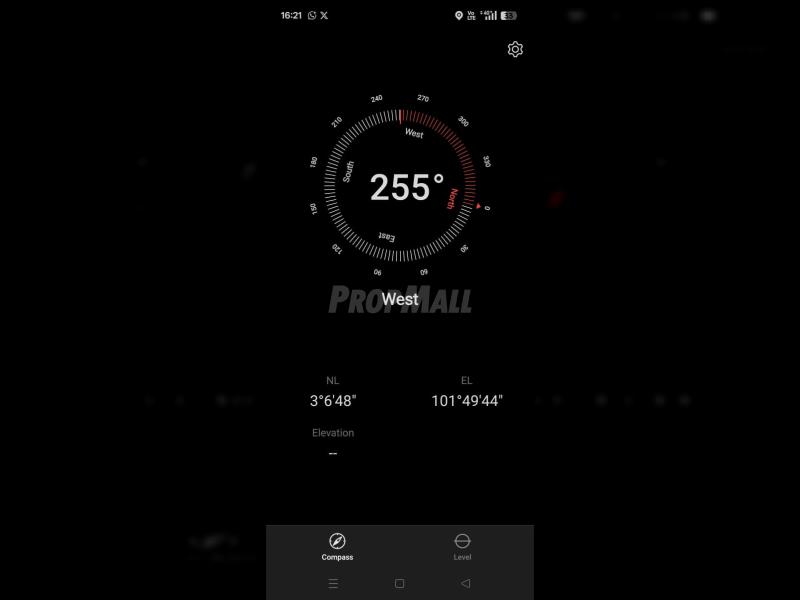Open compass settings gear

click(515, 49)
